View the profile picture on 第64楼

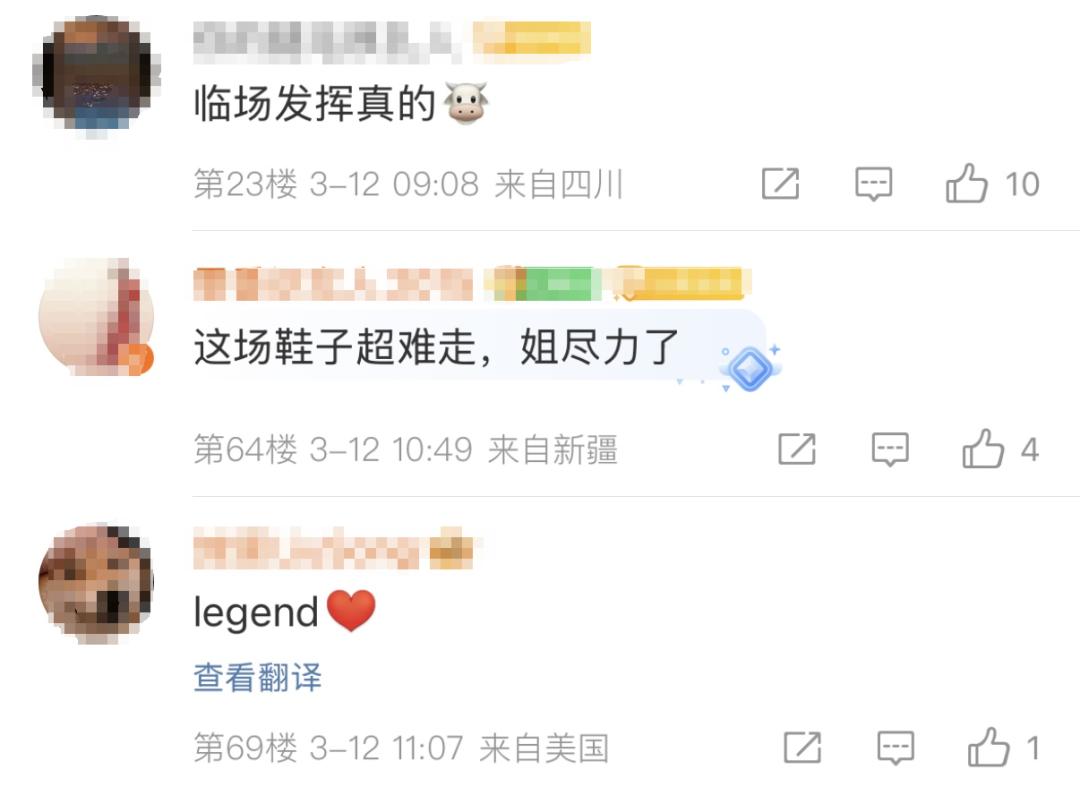click(96, 316)
